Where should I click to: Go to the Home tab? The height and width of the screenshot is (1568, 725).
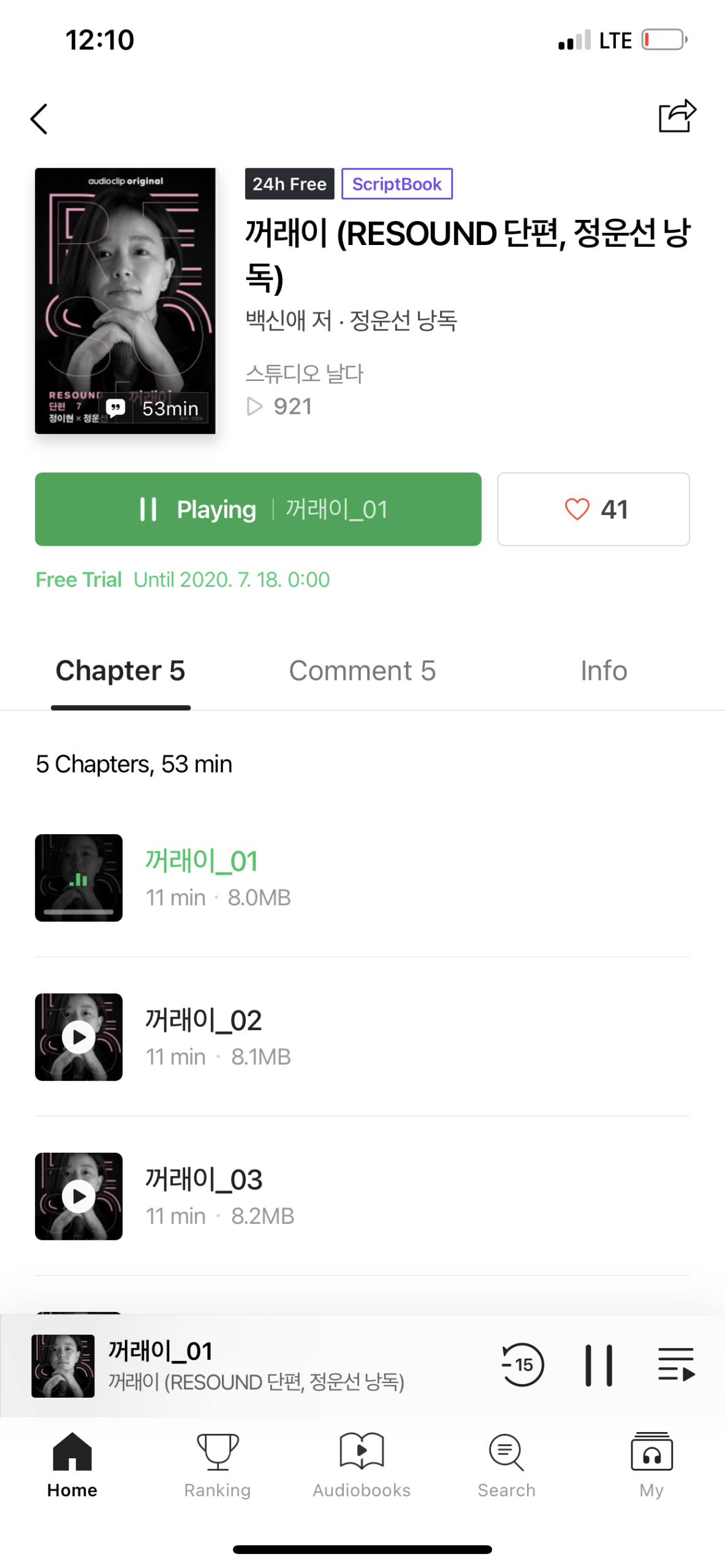(72, 1464)
